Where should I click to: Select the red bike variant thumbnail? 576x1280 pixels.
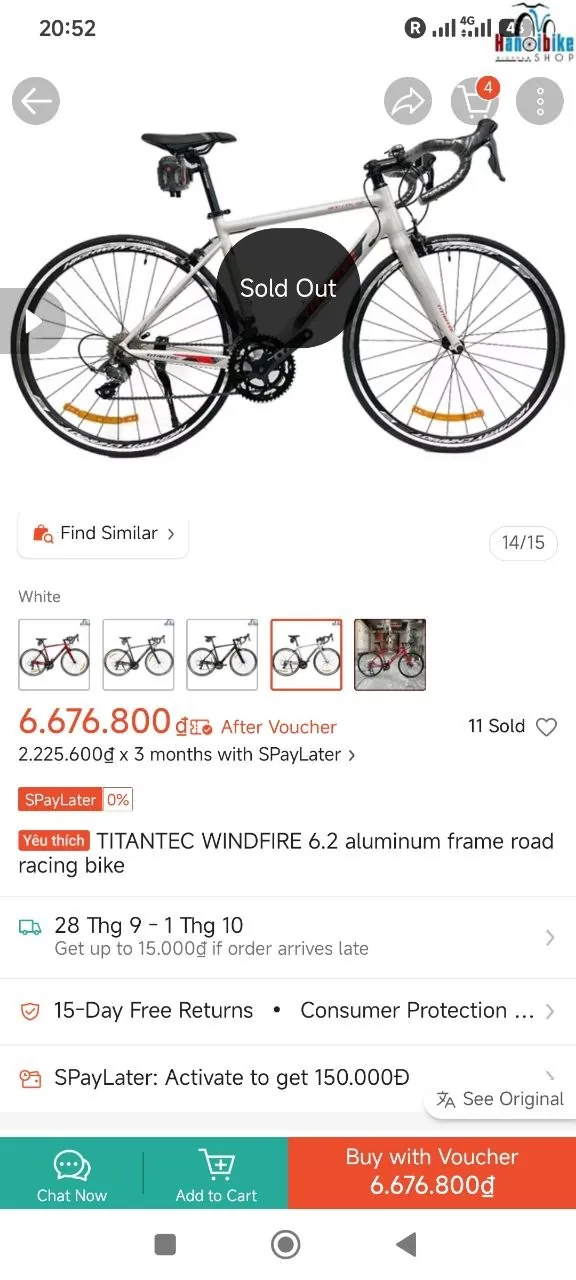[x=54, y=655]
